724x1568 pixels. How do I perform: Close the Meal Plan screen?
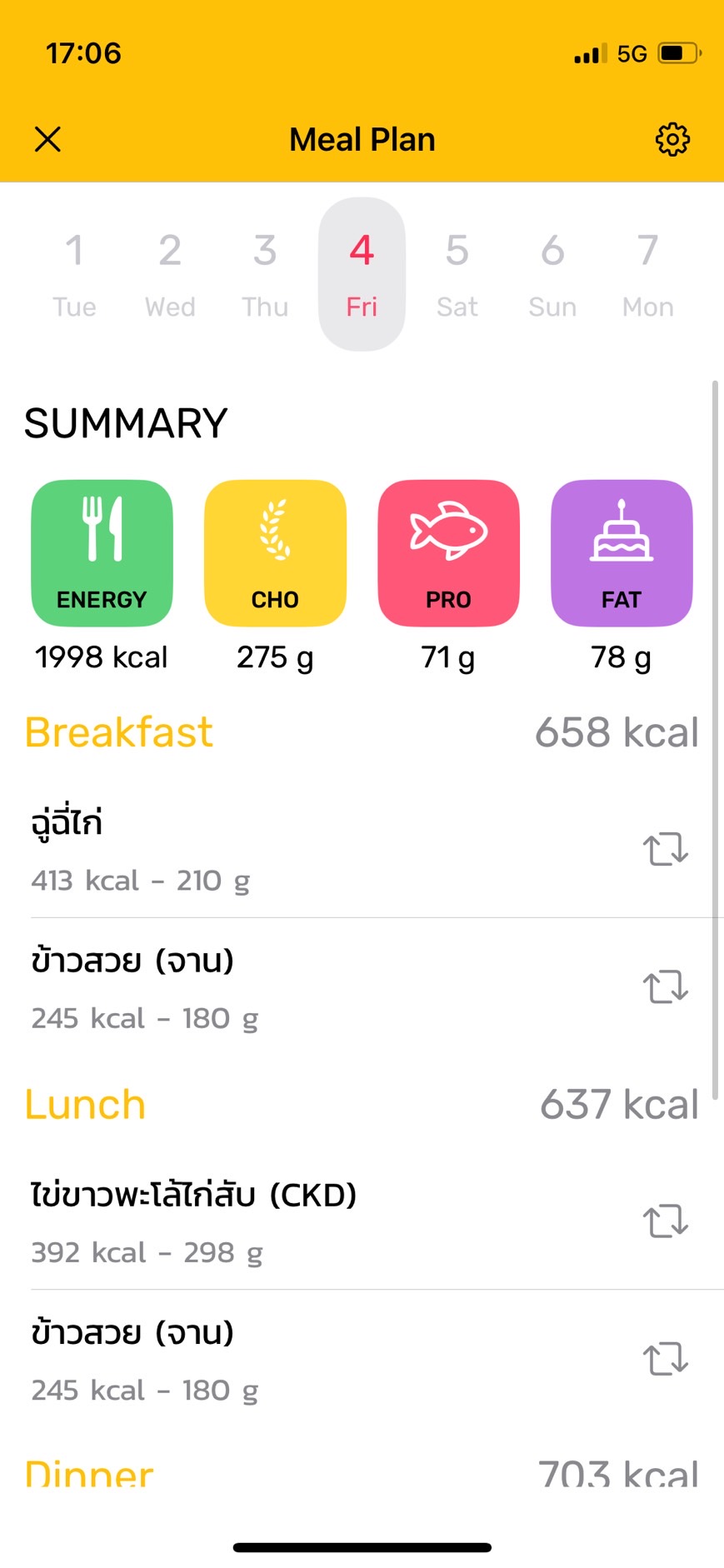point(48,139)
